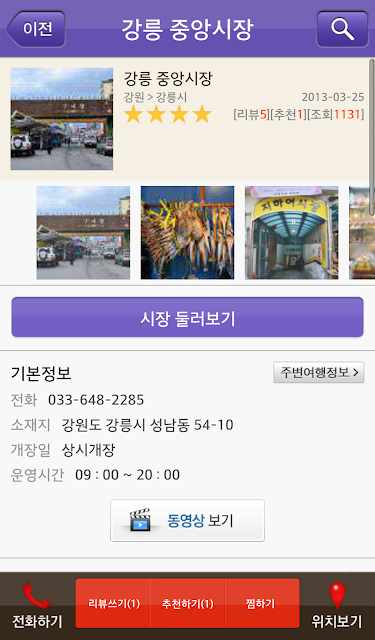Screen dimensions: 375x640
Task: Write a review with 리뷰쓰기
Action: (113, 603)
